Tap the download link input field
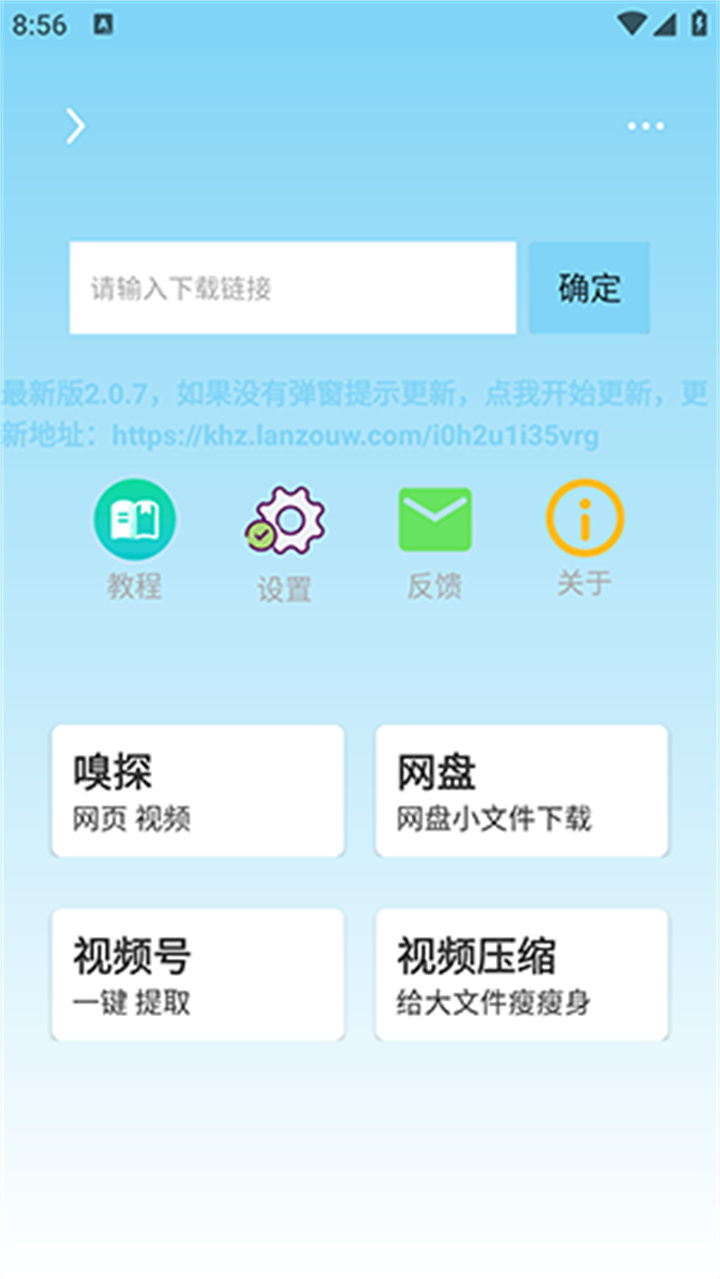 [292, 287]
